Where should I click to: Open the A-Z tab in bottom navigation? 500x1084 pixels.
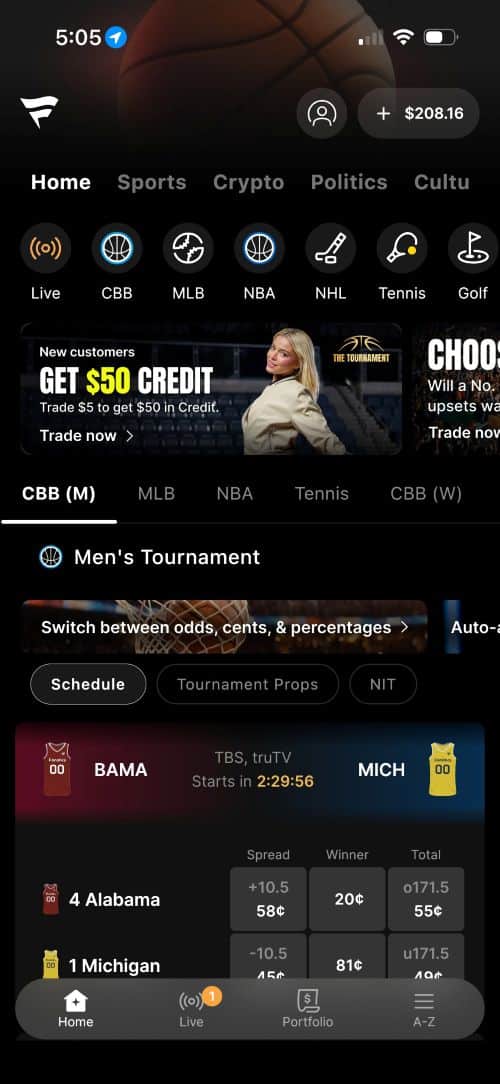pos(423,1009)
